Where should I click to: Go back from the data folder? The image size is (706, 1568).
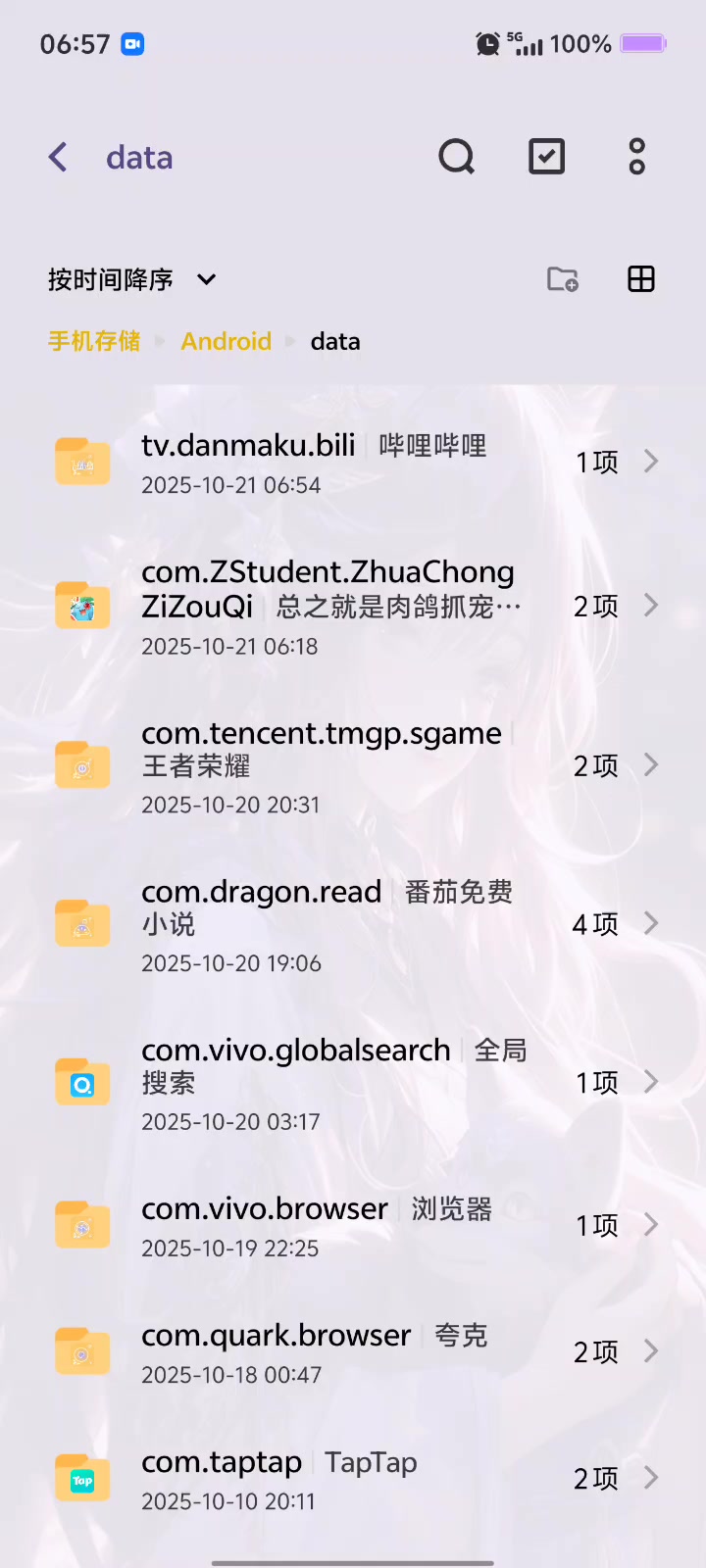coord(59,157)
